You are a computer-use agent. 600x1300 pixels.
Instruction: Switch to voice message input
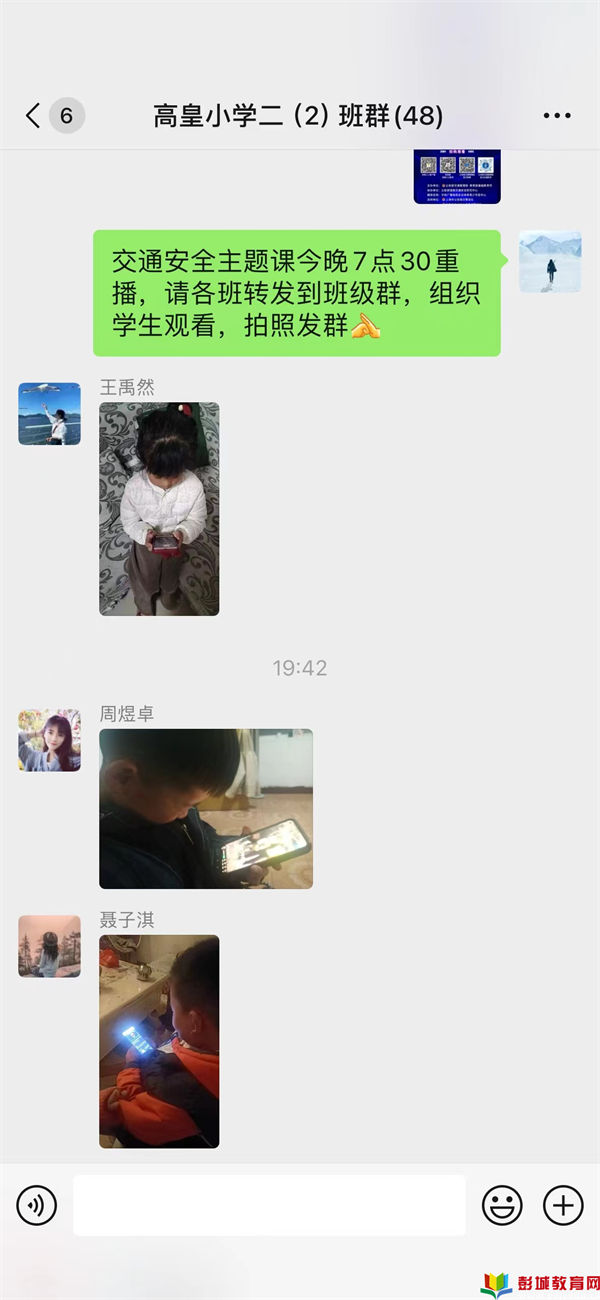pos(37,1205)
